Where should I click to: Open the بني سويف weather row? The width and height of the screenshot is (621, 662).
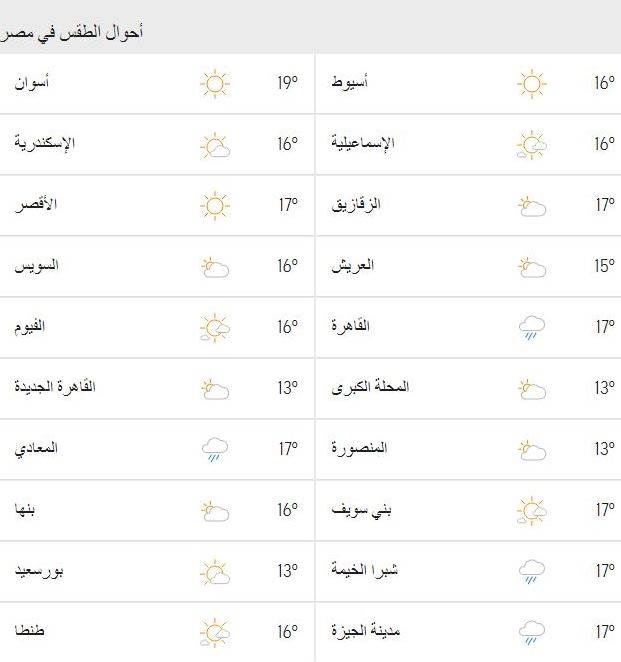point(362,510)
